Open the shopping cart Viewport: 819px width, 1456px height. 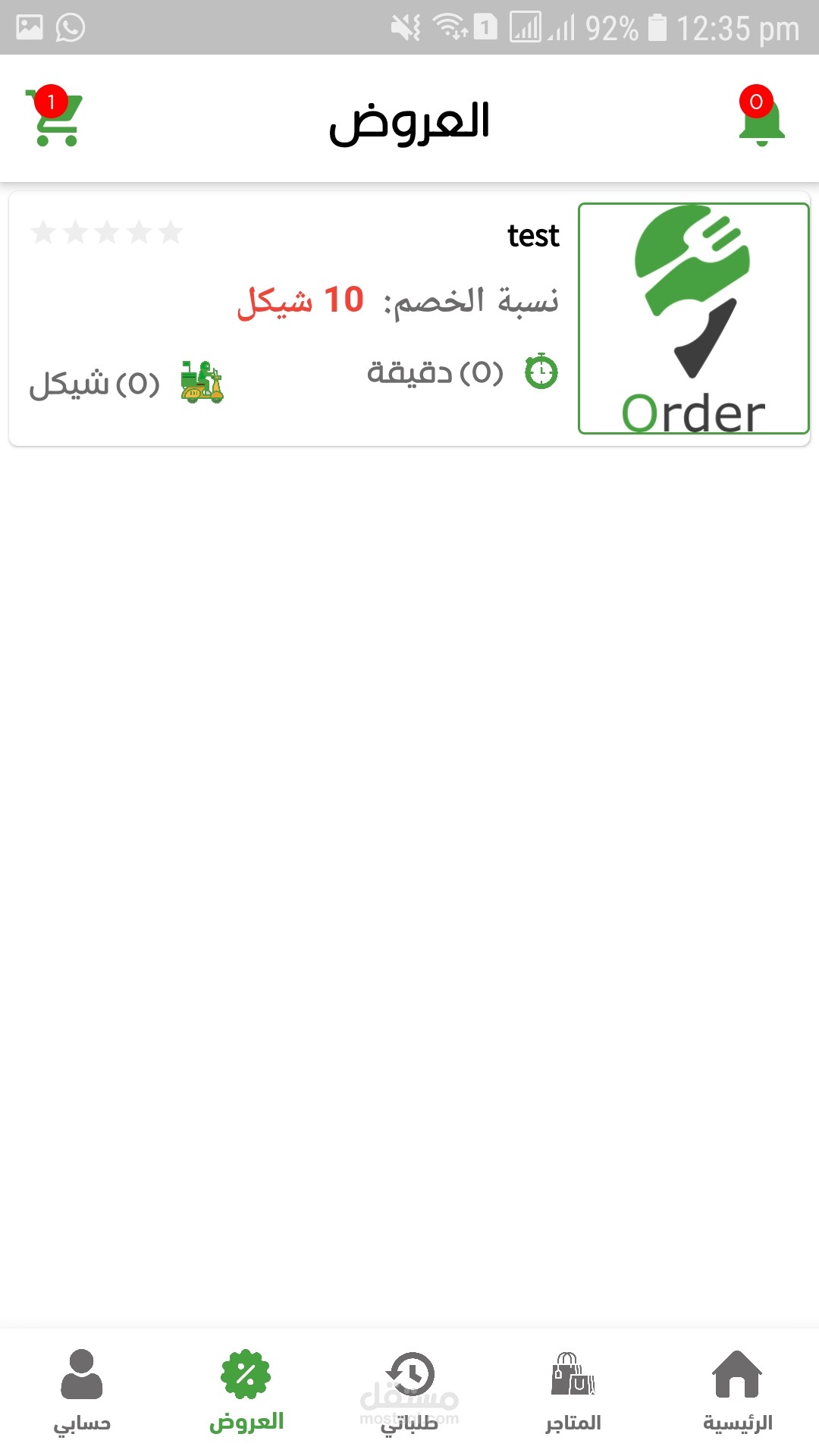pos(54,116)
